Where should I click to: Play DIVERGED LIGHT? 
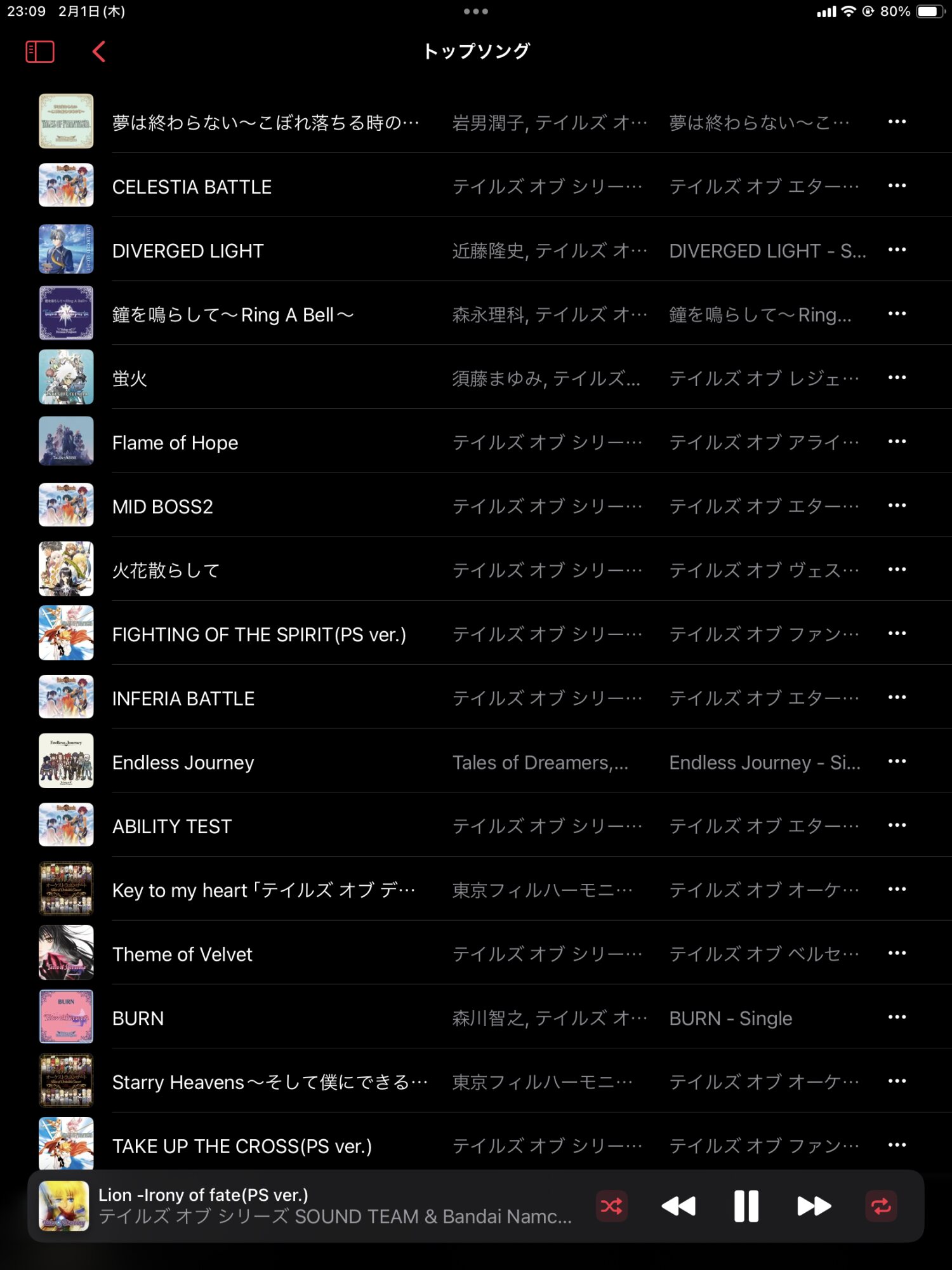pos(188,251)
